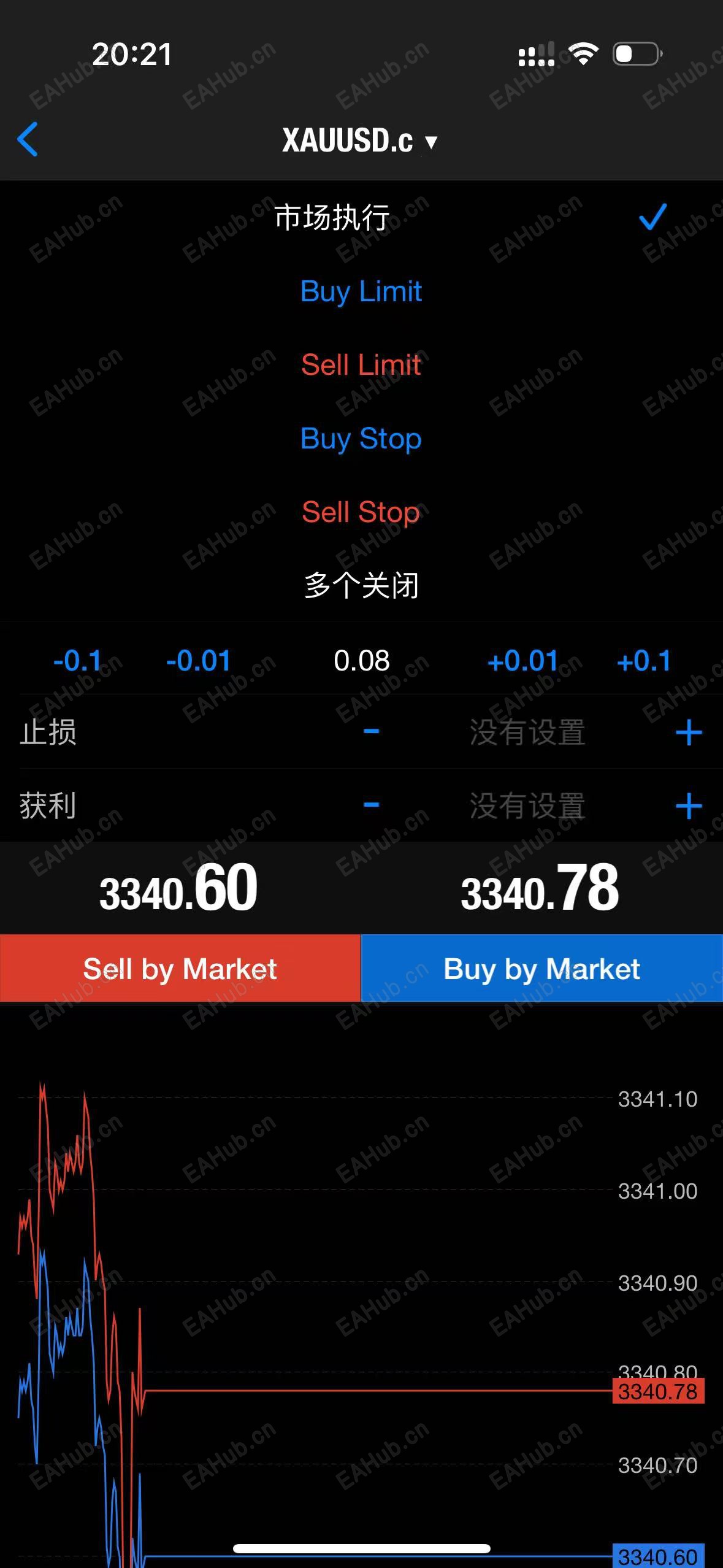Image resolution: width=723 pixels, height=1568 pixels.
Task: Decrease volume by 0.1
Action: 78,661
